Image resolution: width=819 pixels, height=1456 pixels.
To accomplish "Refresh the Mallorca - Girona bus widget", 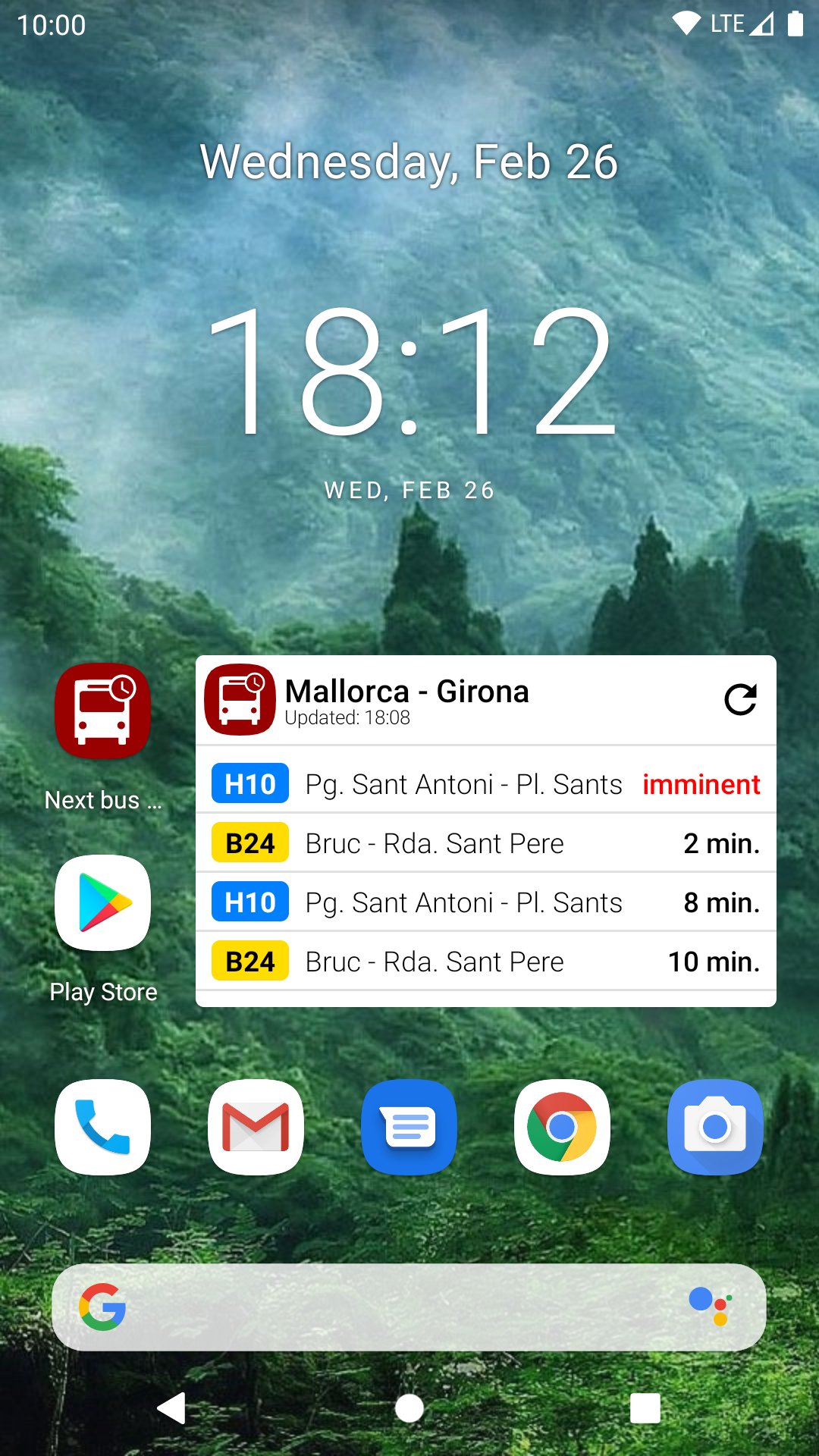I will [740, 699].
